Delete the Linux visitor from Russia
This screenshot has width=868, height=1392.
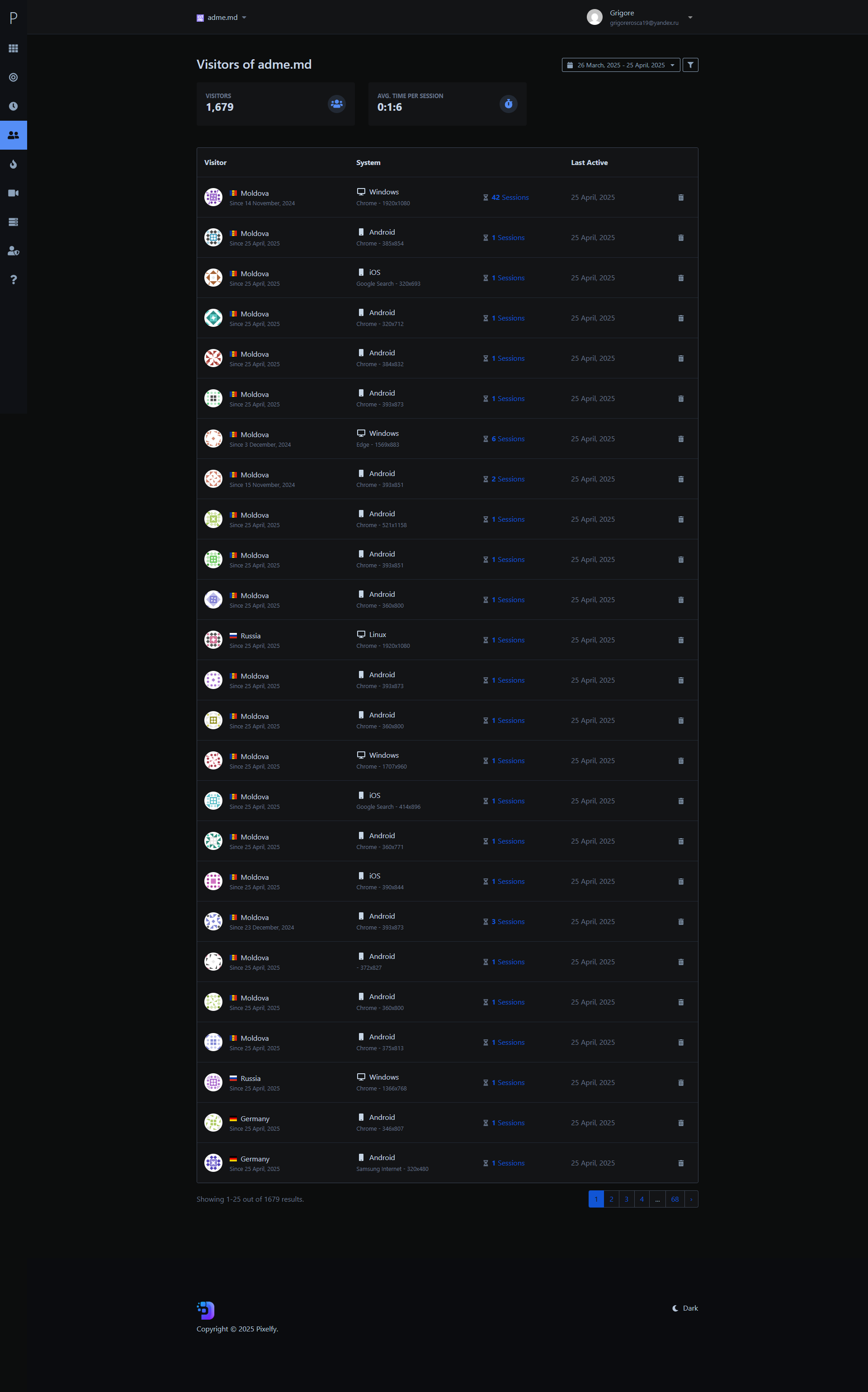[x=681, y=640]
